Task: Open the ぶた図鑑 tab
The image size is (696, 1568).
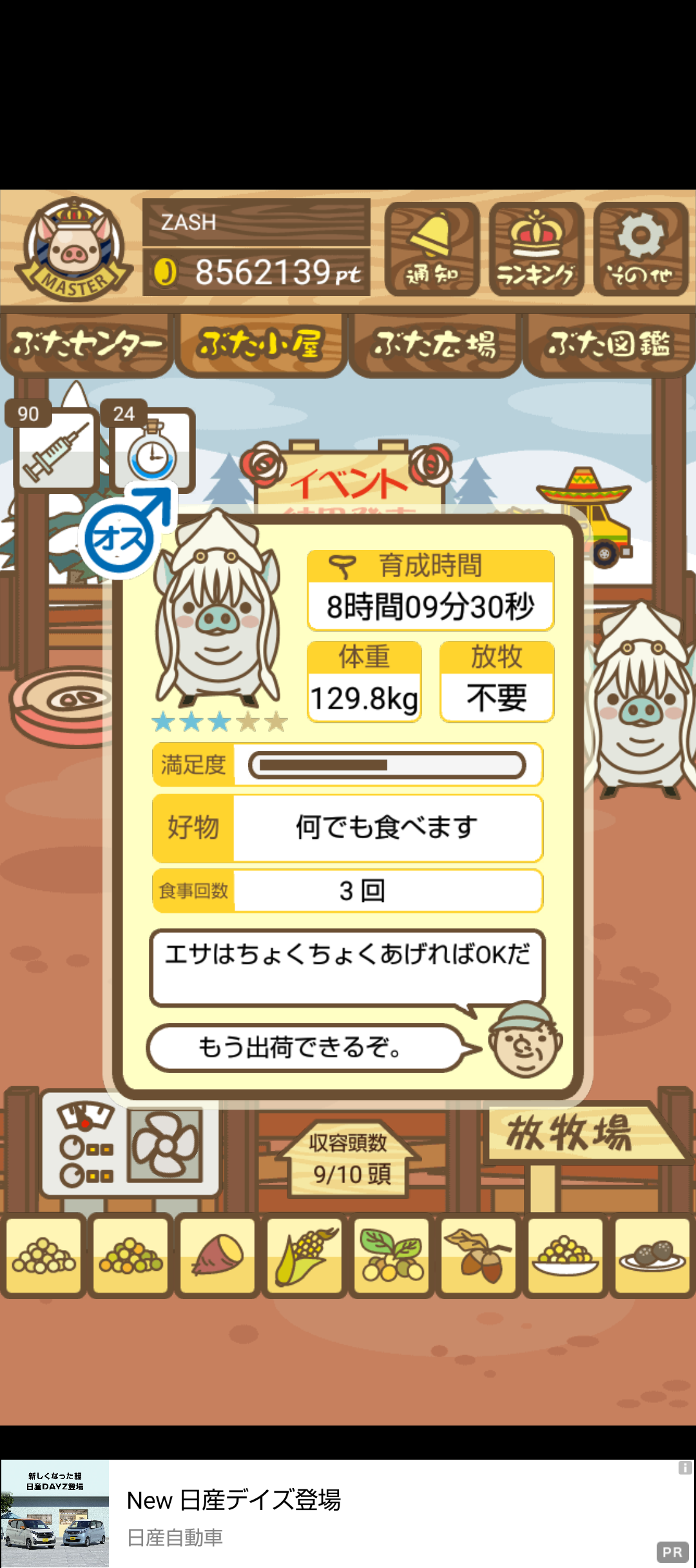Action: (x=608, y=344)
